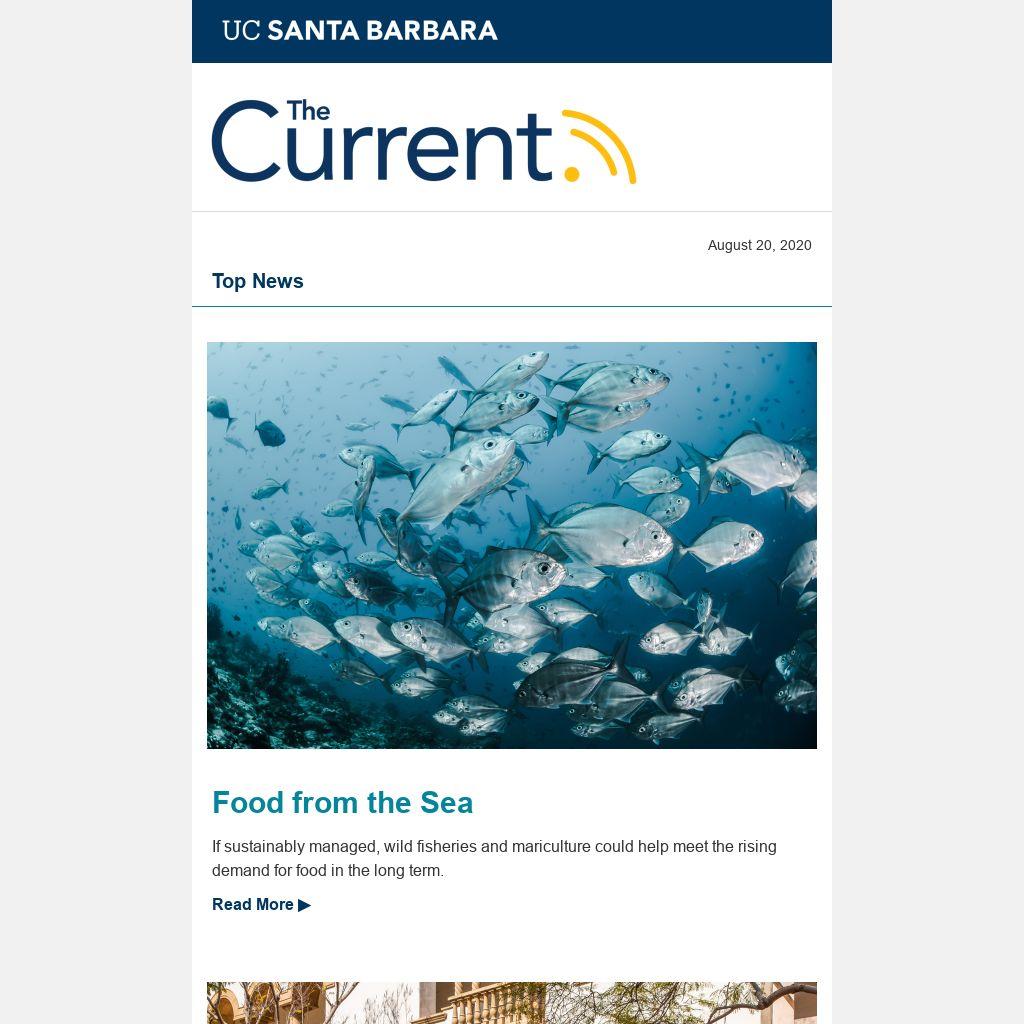Tap the fish school article image

(511, 545)
